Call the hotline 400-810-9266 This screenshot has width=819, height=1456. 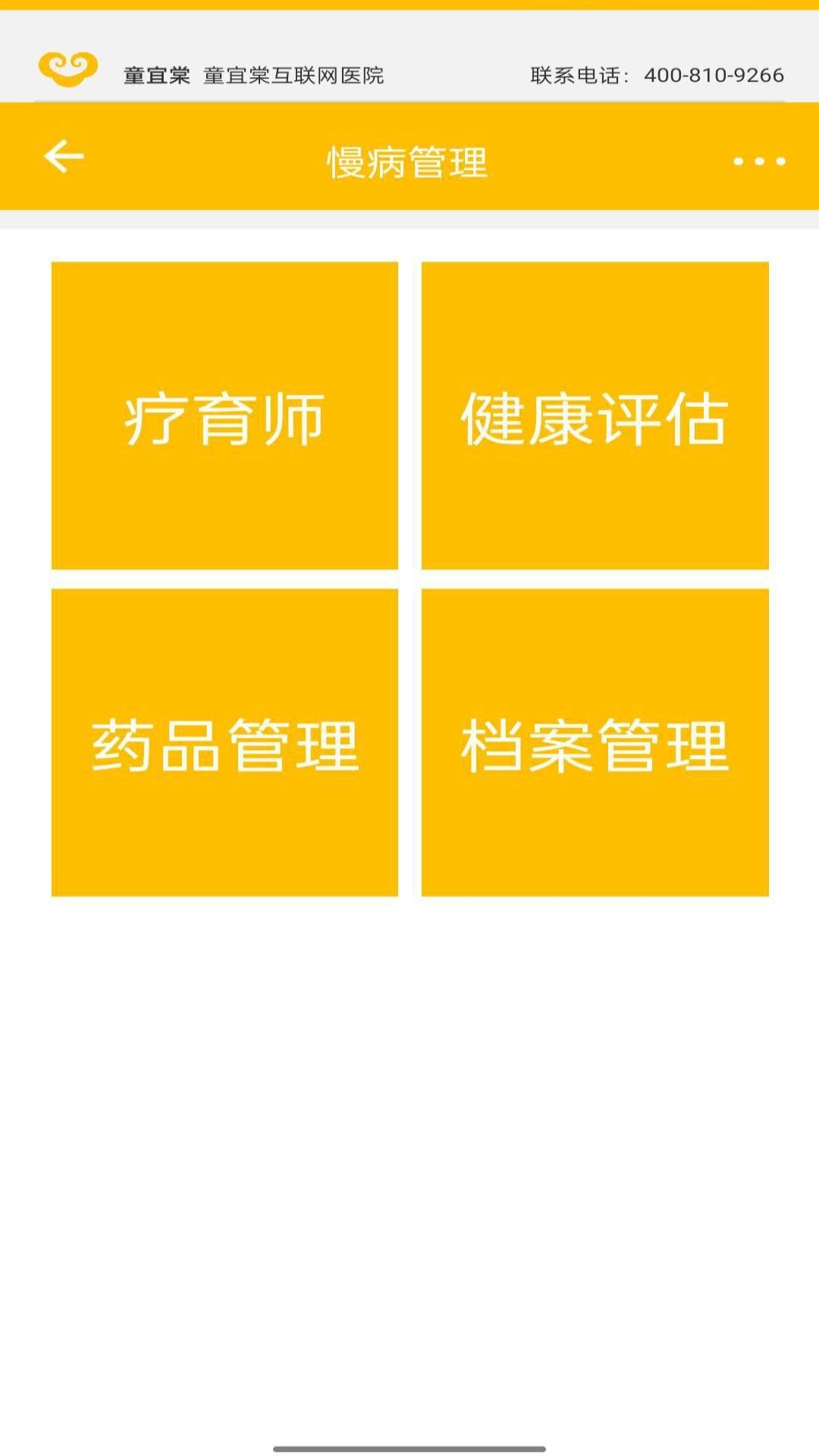point(713,74)
